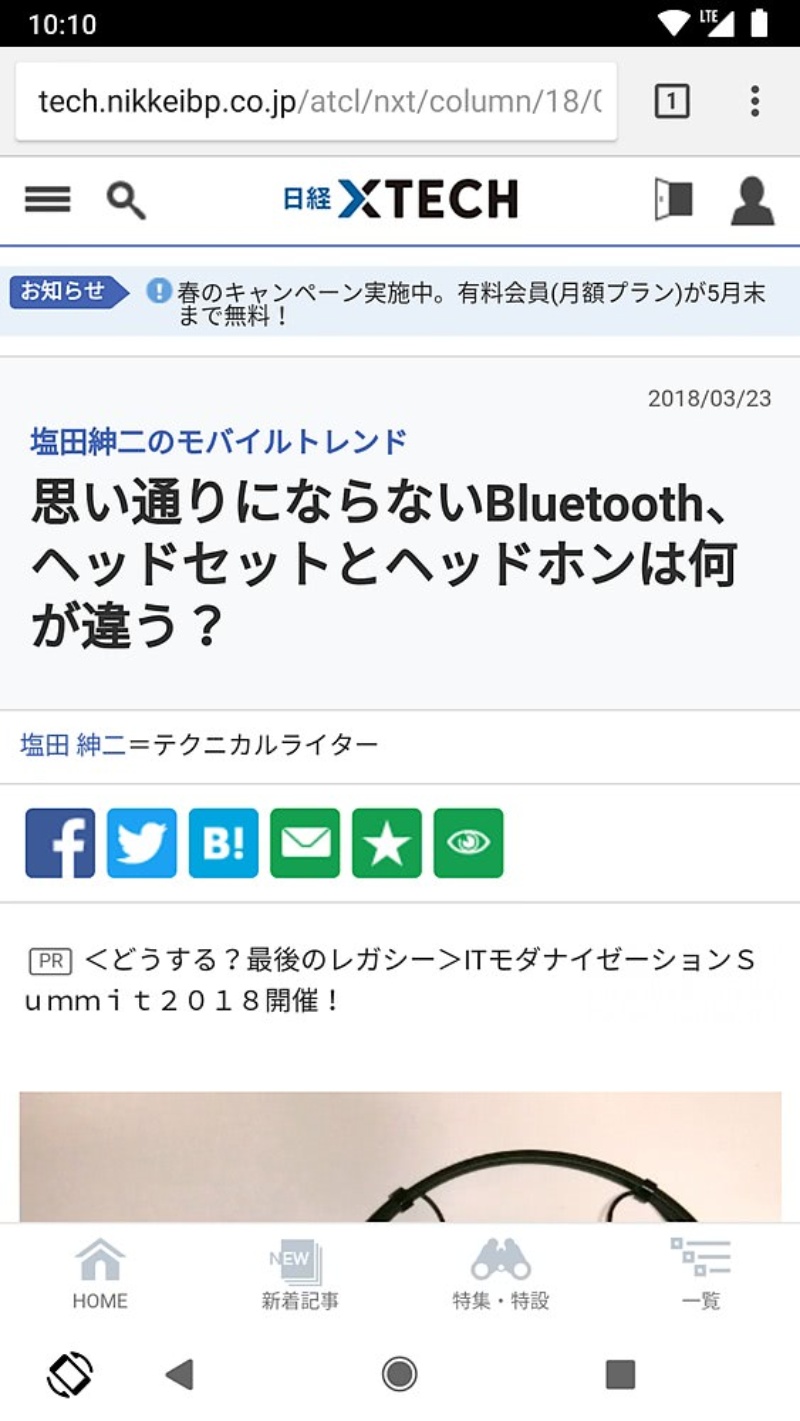Go to the HOME tab
800x1421 pixels.
100,1273
